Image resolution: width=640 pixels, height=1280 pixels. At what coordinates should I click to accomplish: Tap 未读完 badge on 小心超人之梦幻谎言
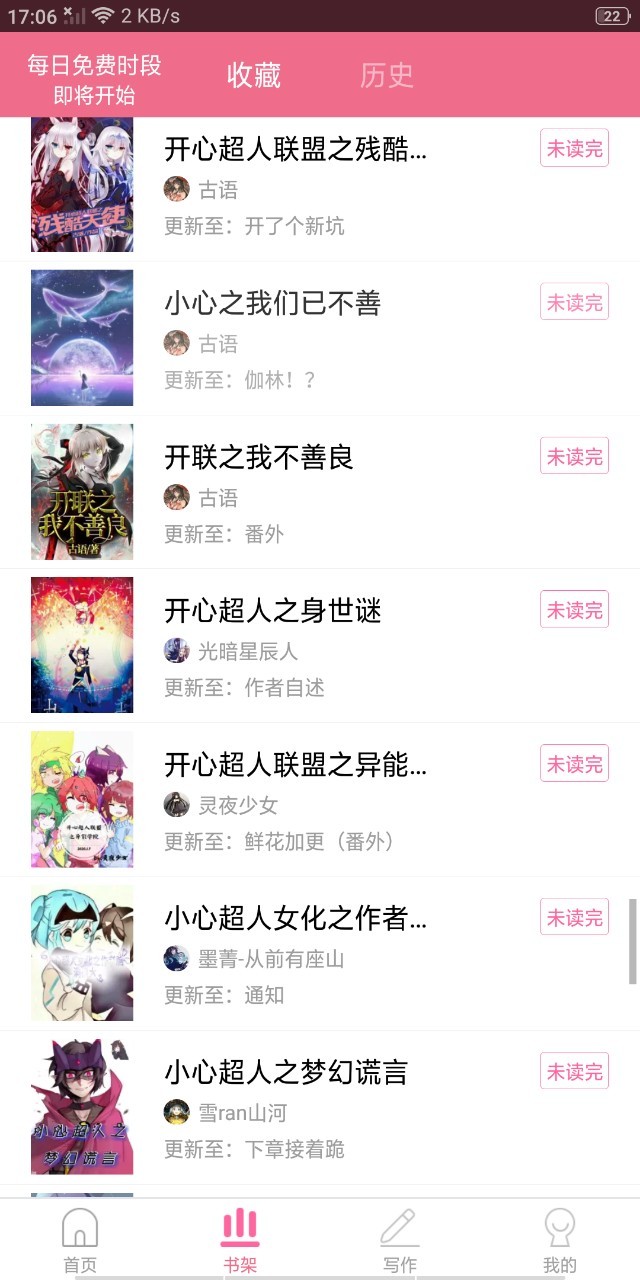574,1072
